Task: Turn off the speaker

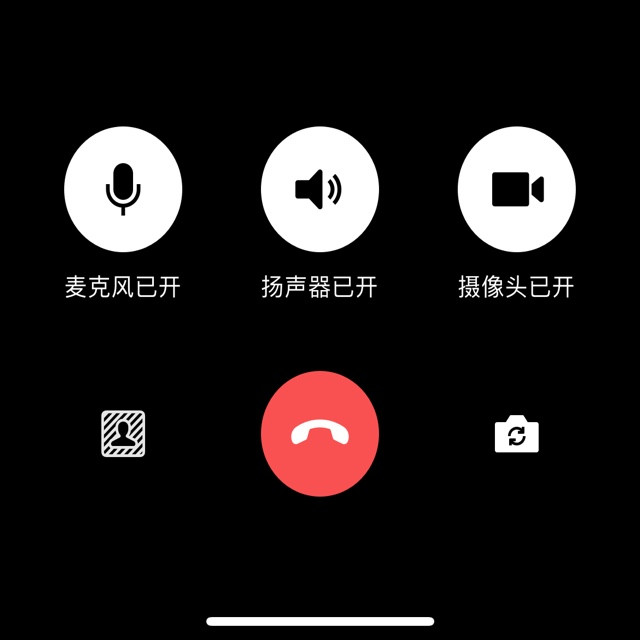Action: (320, 189)
